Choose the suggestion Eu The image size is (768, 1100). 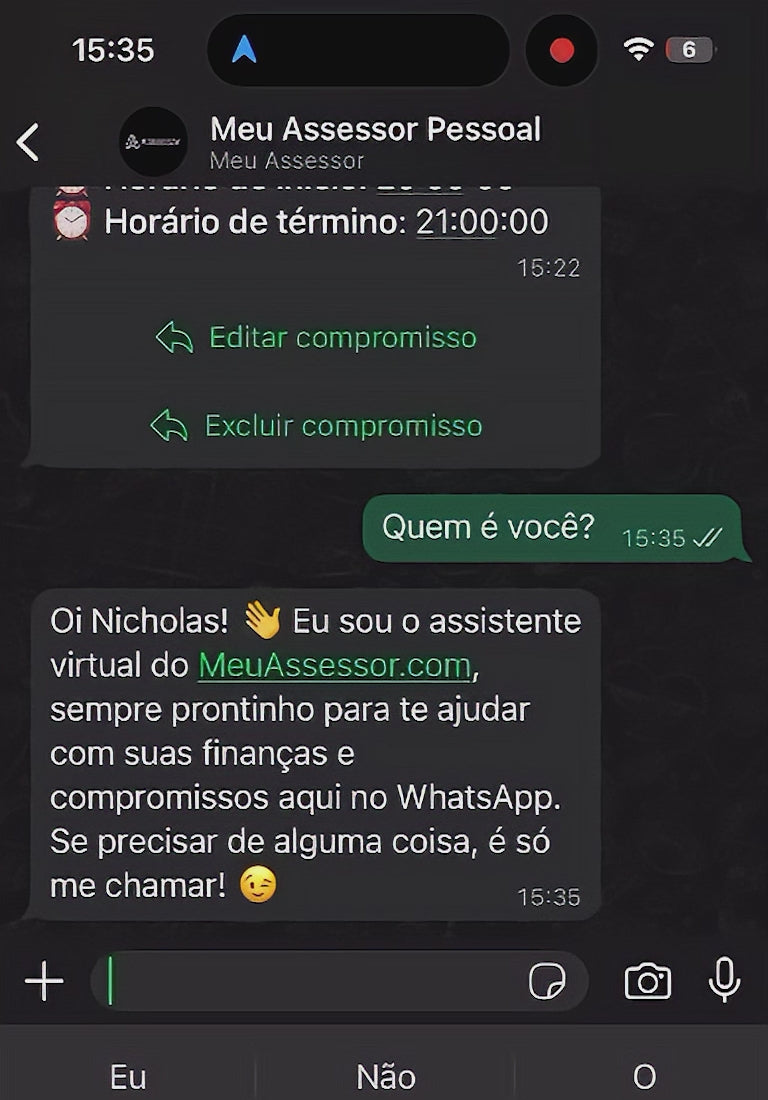128,1076
